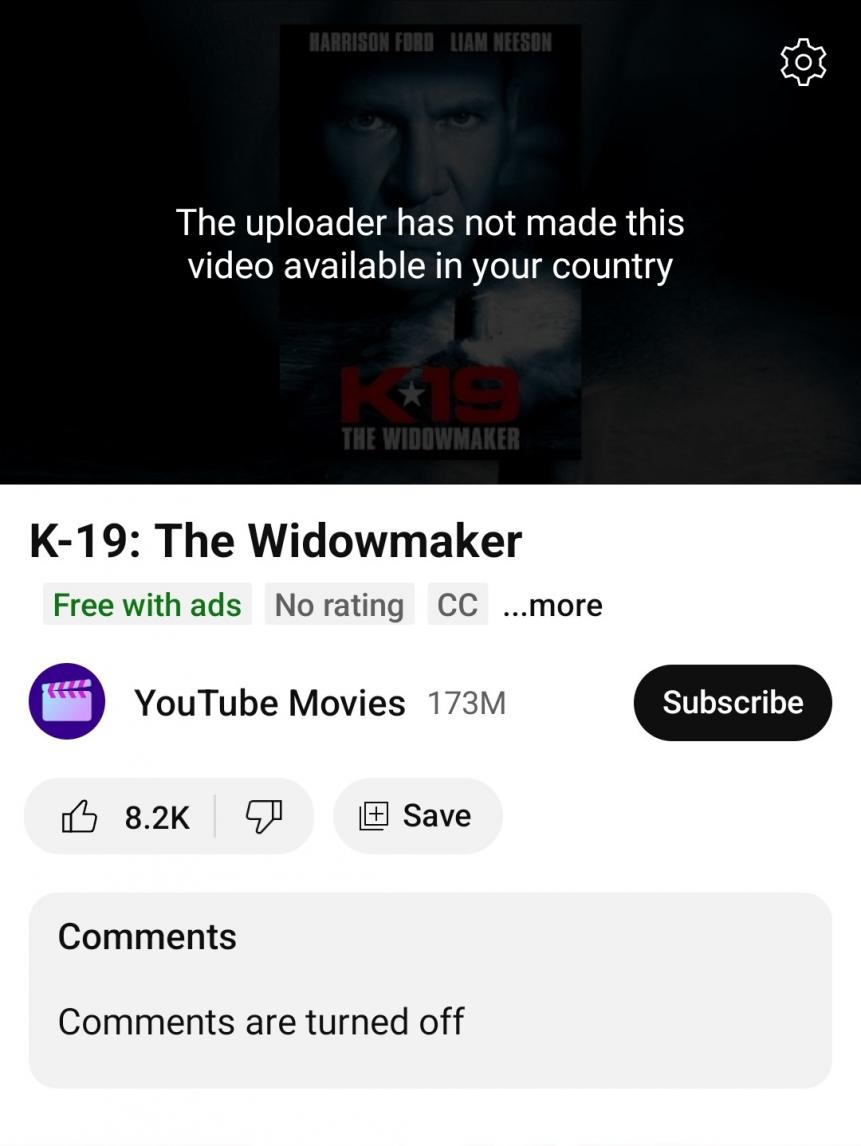Subscribe to YouTube Movies
861x1146 pixels.
pos(732,703)
